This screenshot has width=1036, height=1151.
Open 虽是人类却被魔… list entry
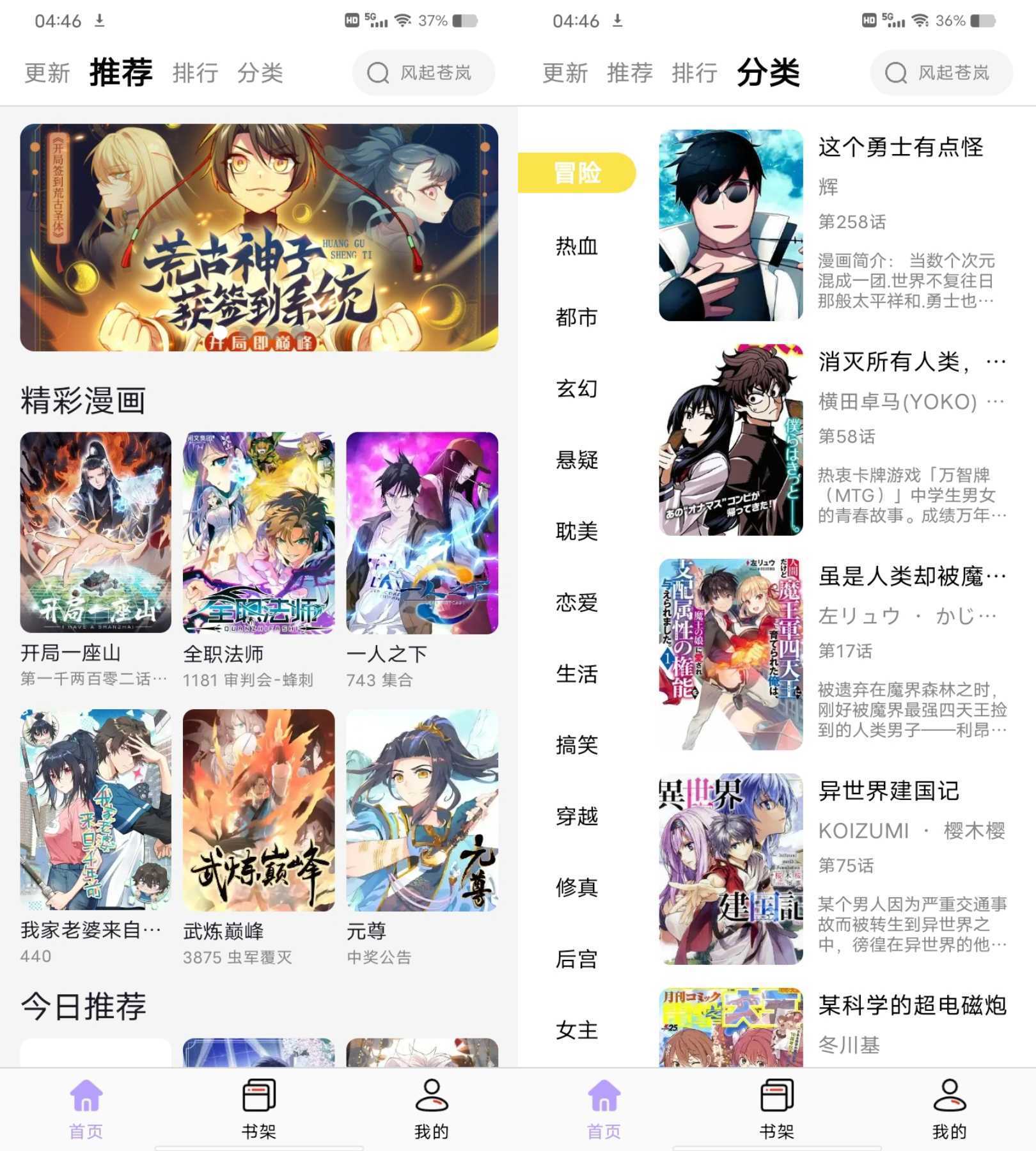click(x=831, y=654)
